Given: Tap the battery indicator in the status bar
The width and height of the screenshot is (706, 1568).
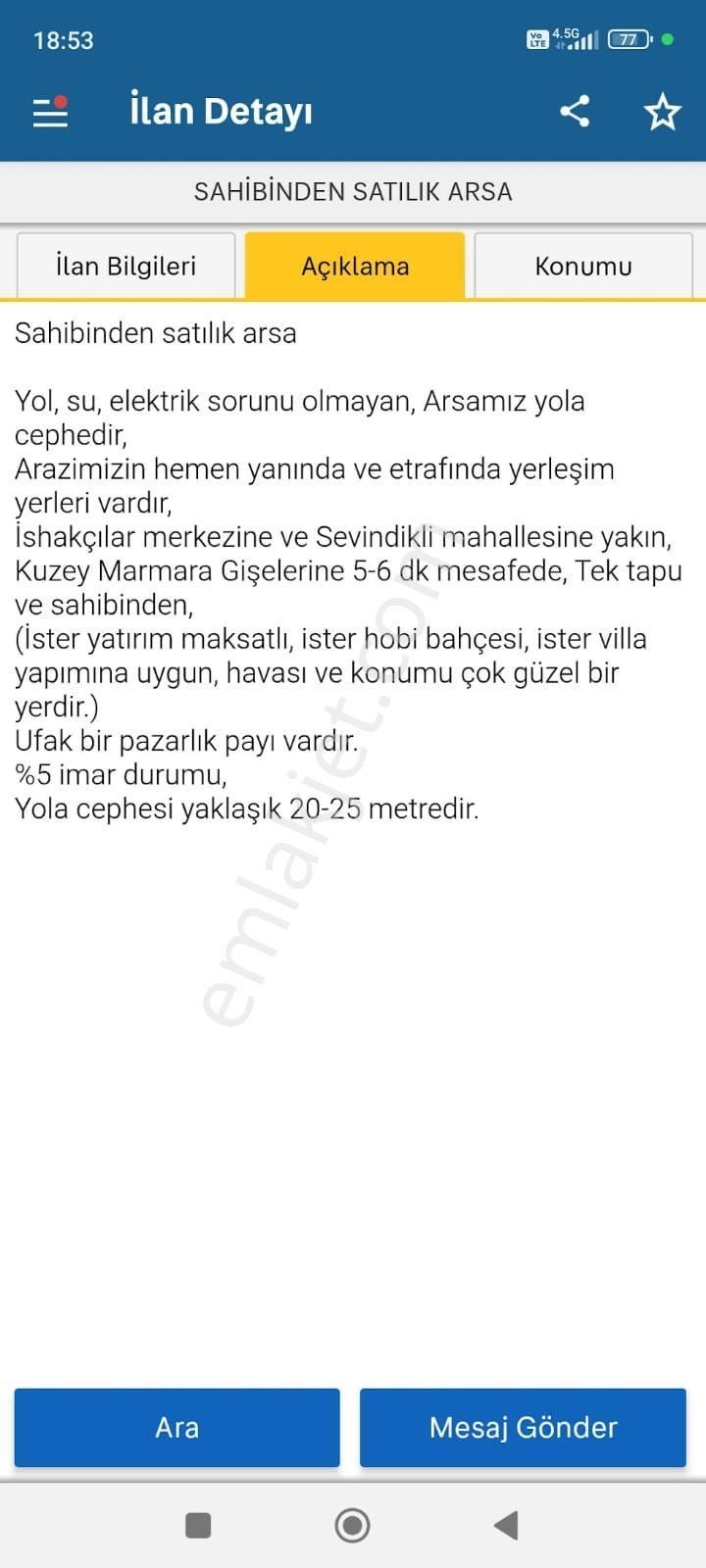Looking at the screenshot, I should [628, 39].
